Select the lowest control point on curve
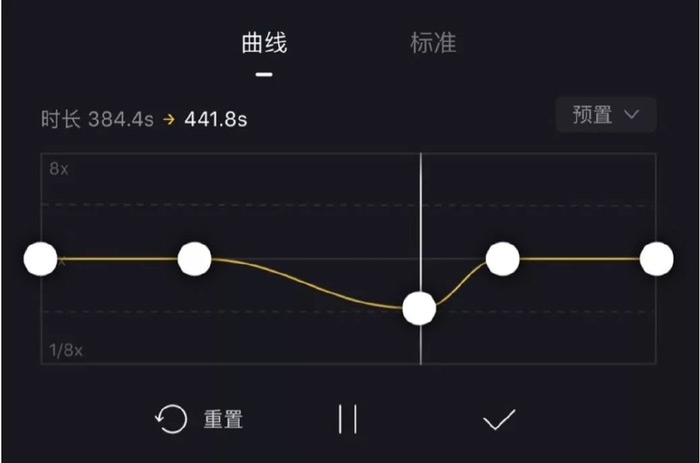Viewport: 700px width, 463px height. tap(420, 308)
